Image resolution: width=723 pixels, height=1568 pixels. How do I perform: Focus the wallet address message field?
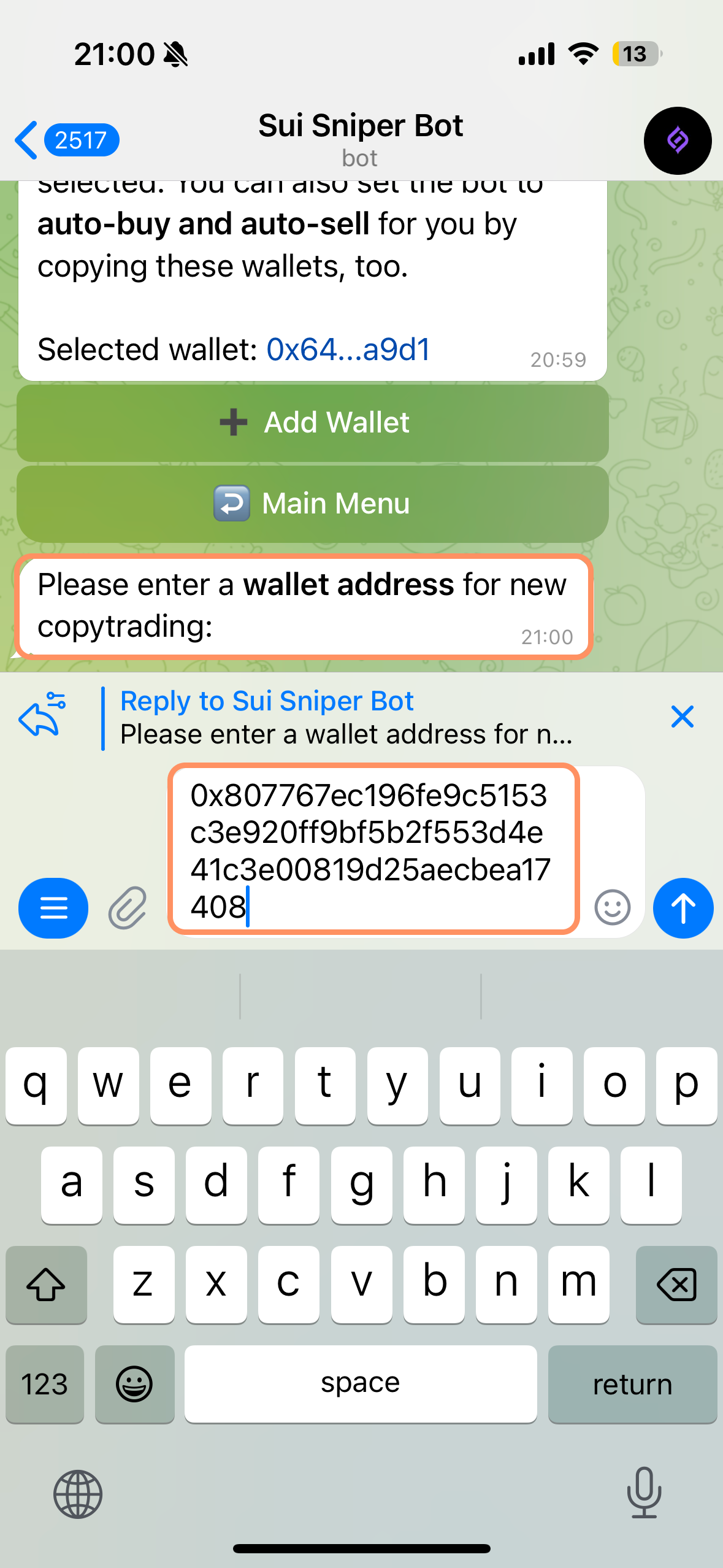pos(374,850)
